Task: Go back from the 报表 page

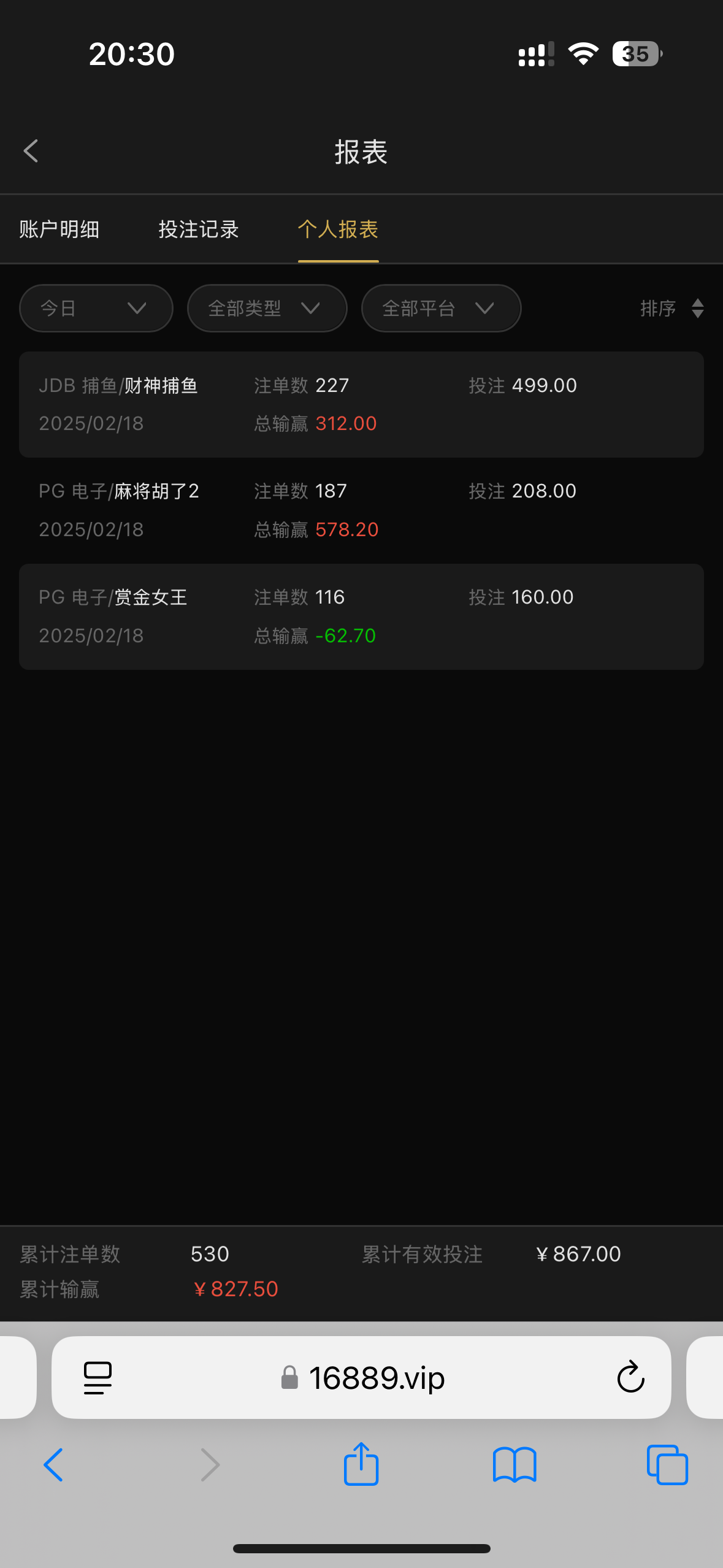Action: (x=31, y=151)
